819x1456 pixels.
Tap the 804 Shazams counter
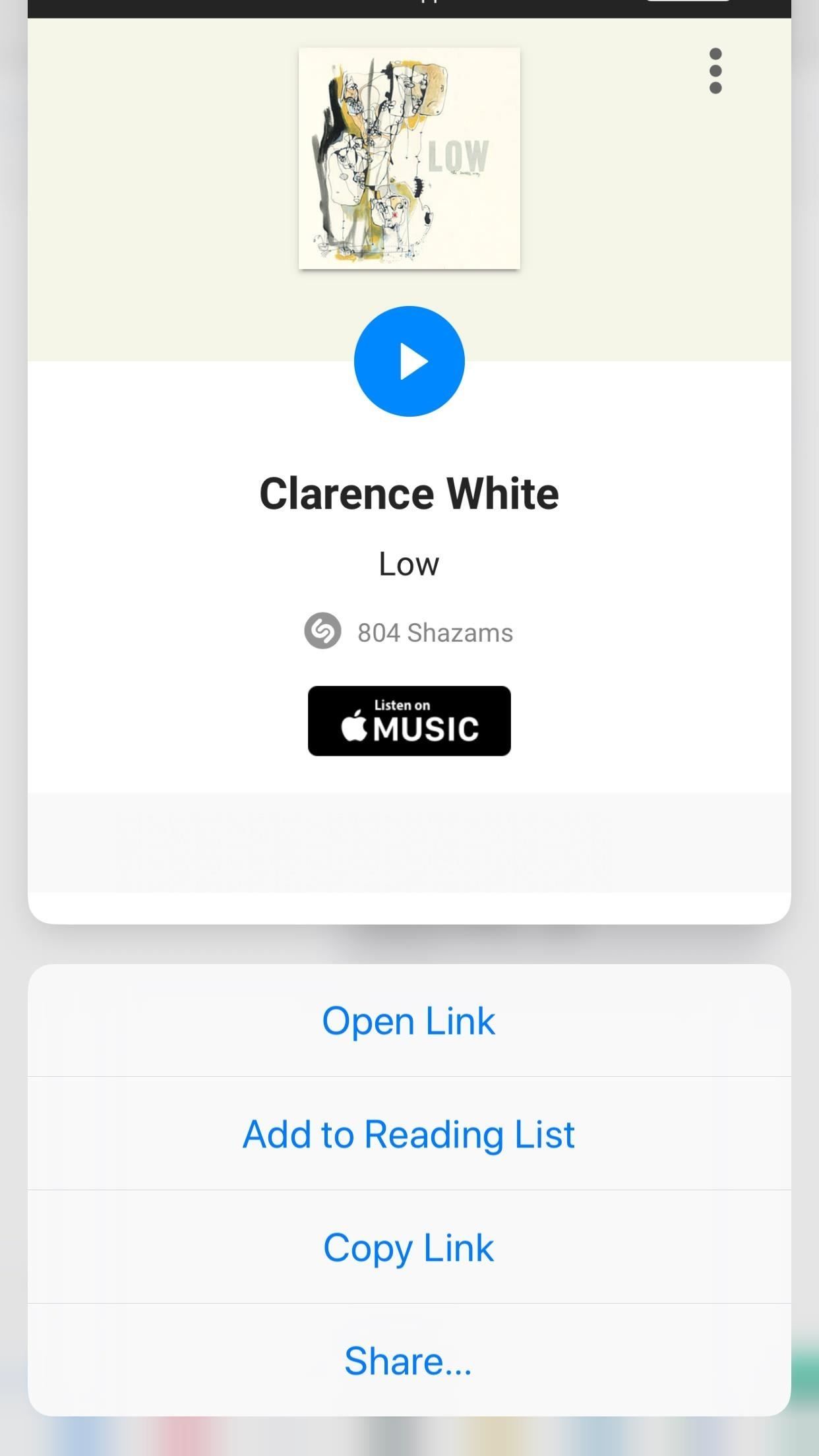click(x=435, y=632)
